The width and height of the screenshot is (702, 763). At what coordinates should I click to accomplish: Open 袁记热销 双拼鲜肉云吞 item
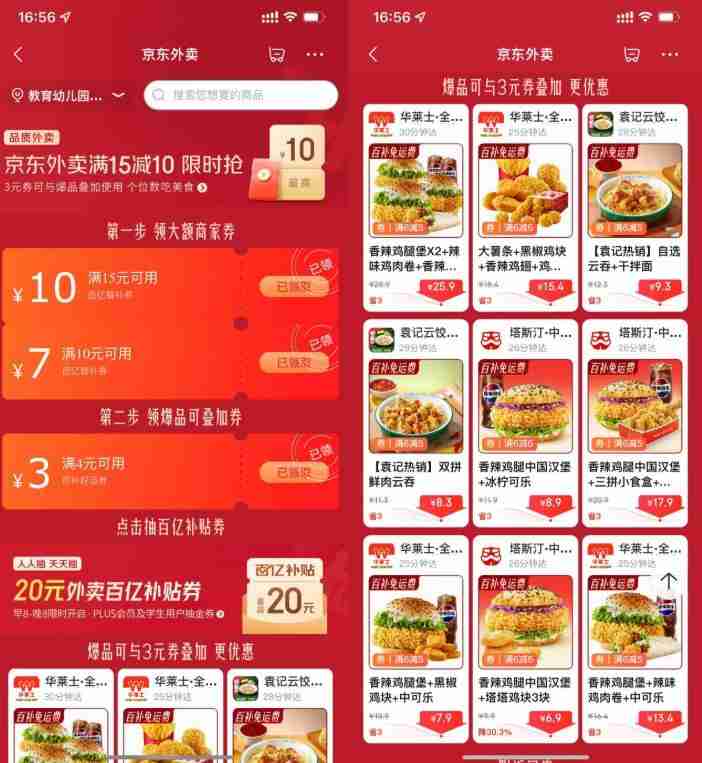(416, 425)
